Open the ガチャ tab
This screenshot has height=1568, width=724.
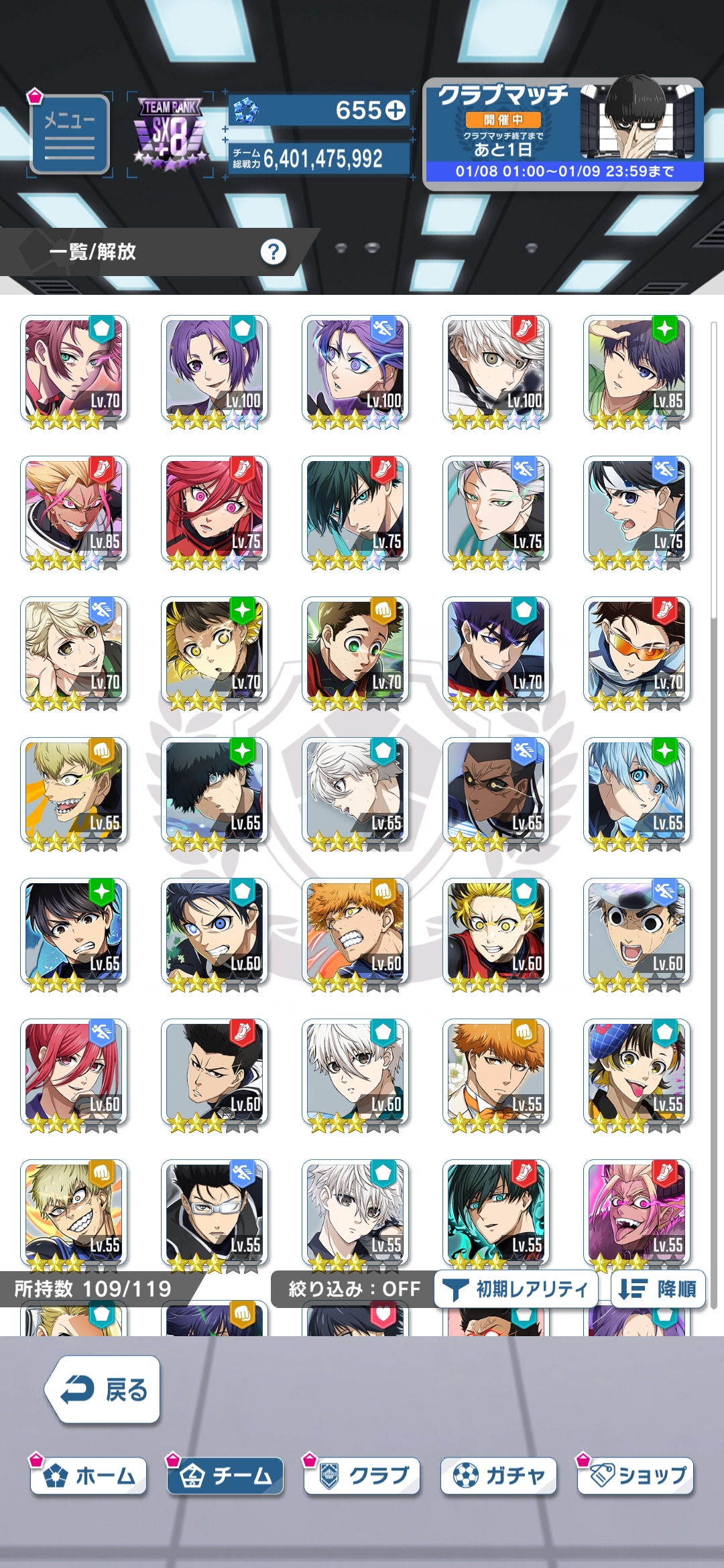[499, 1476]
